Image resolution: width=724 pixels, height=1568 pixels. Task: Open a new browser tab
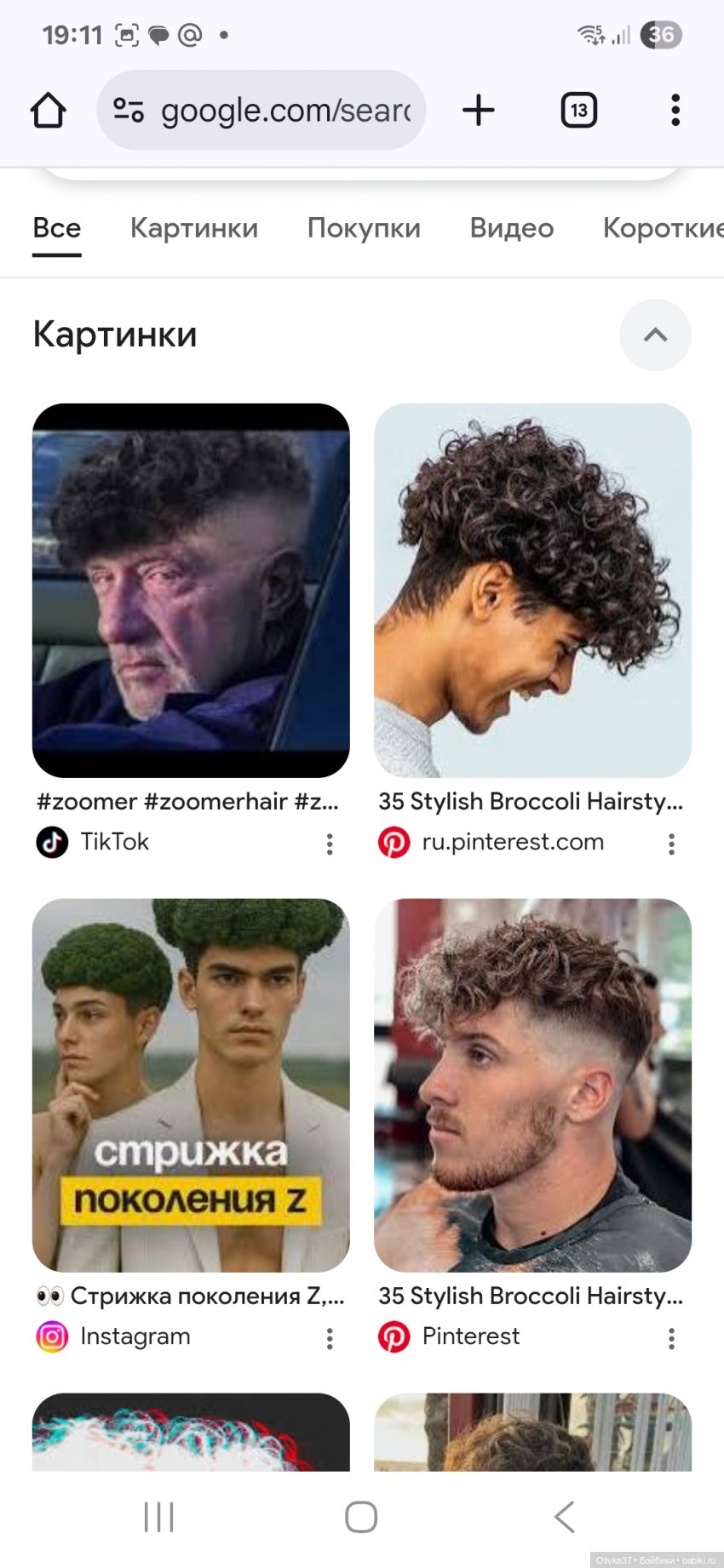coord(479,111)
